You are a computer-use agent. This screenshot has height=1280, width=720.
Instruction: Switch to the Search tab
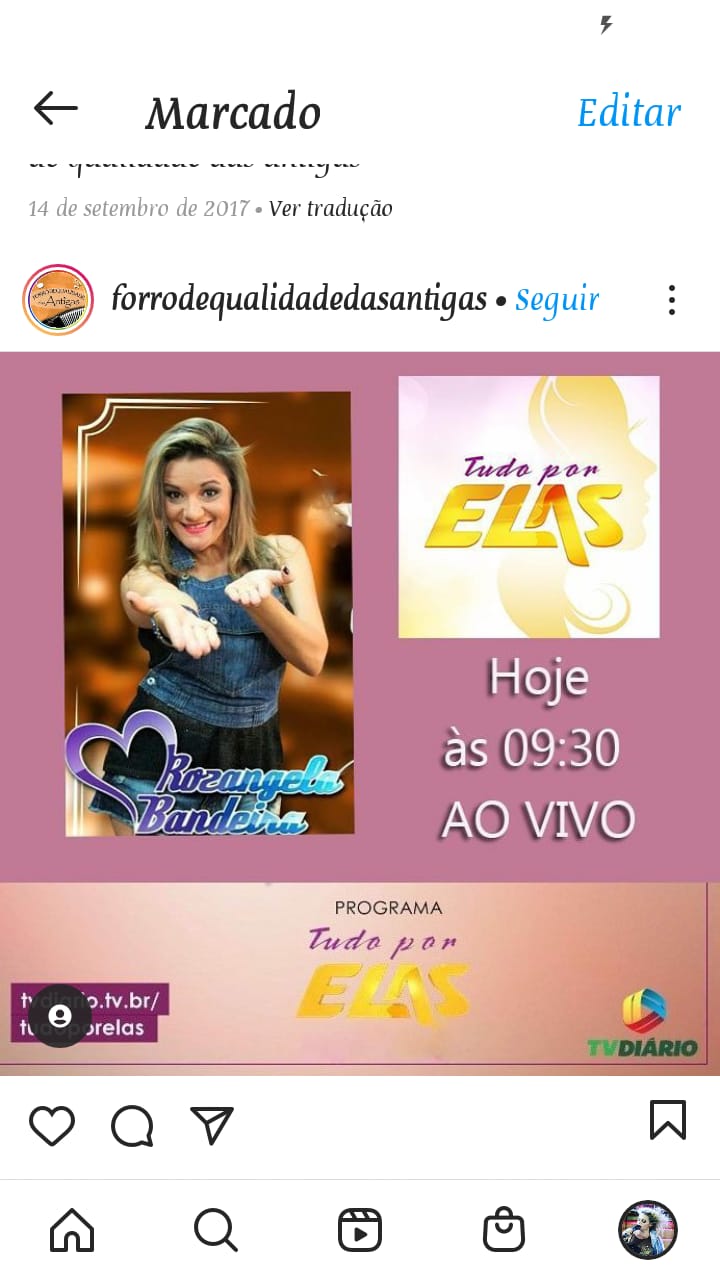tap(215, 1230)
